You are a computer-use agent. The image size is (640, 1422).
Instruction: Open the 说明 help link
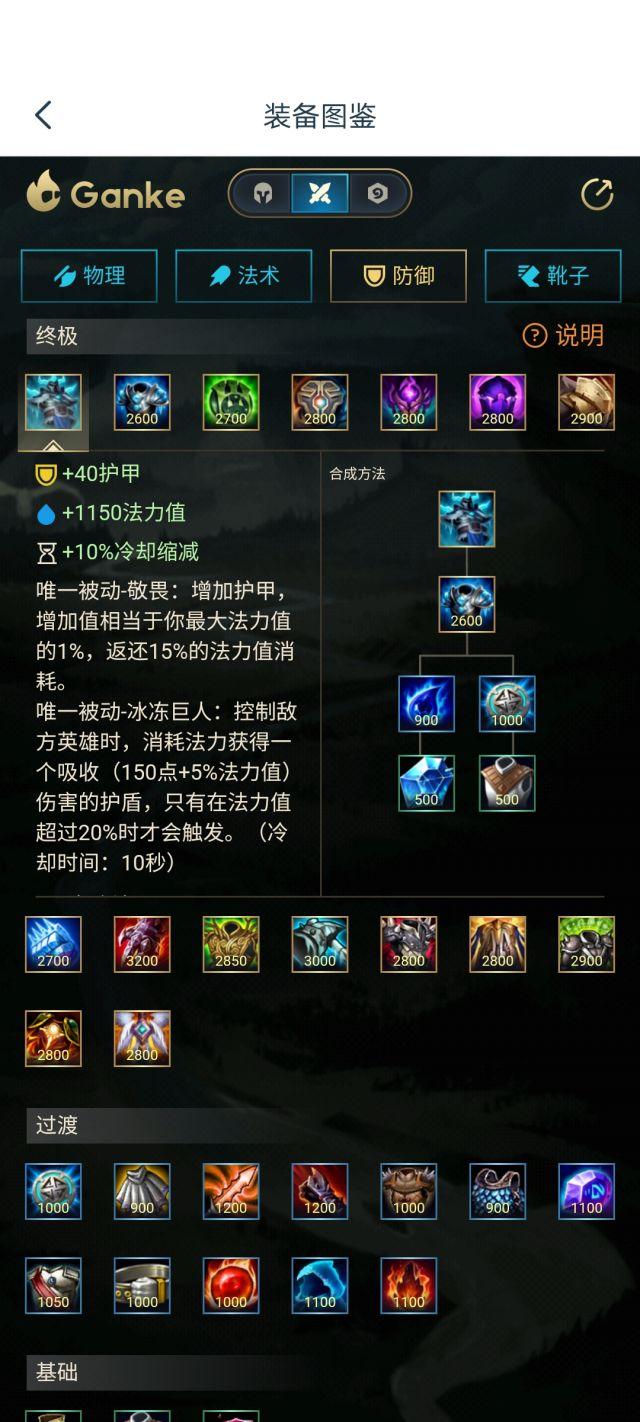564,336
